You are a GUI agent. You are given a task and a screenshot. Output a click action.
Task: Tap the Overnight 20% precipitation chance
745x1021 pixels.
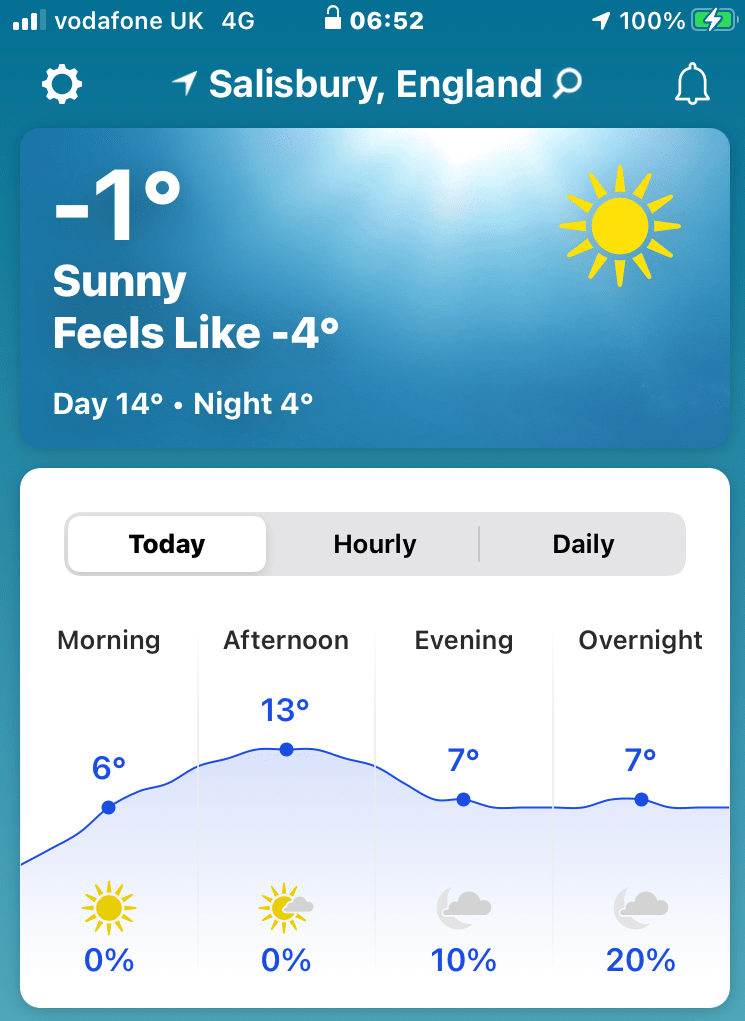coord(640,961)
